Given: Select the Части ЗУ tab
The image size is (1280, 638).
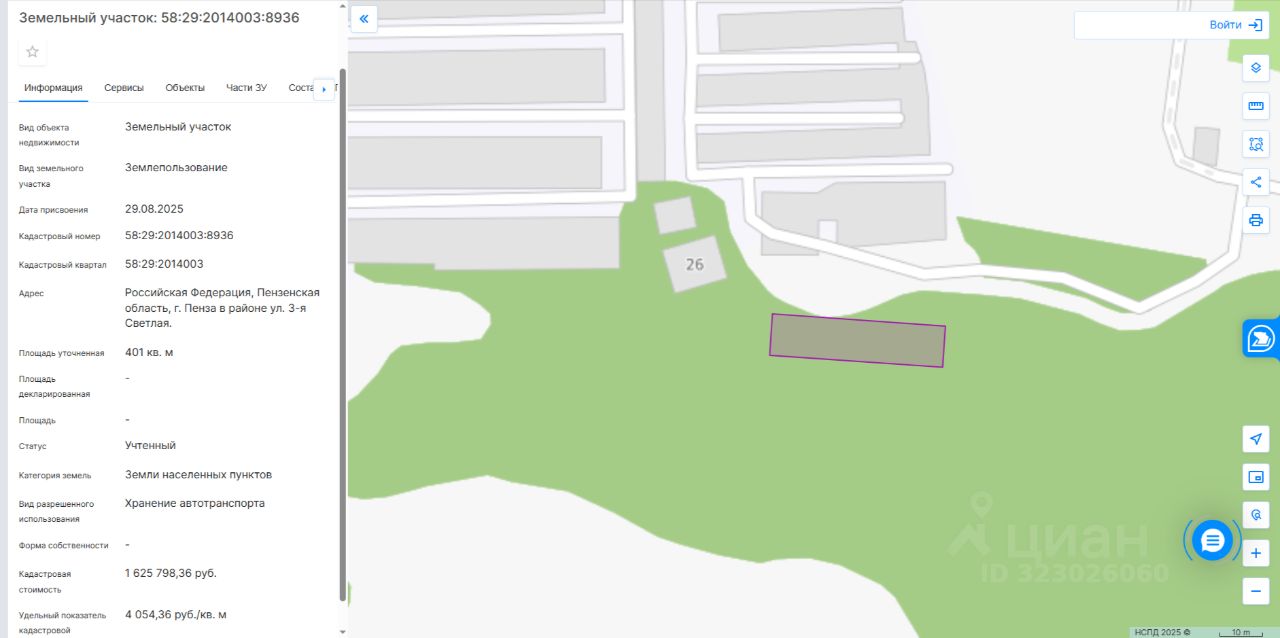Looking at the screenshot, I should click(246, 88).
